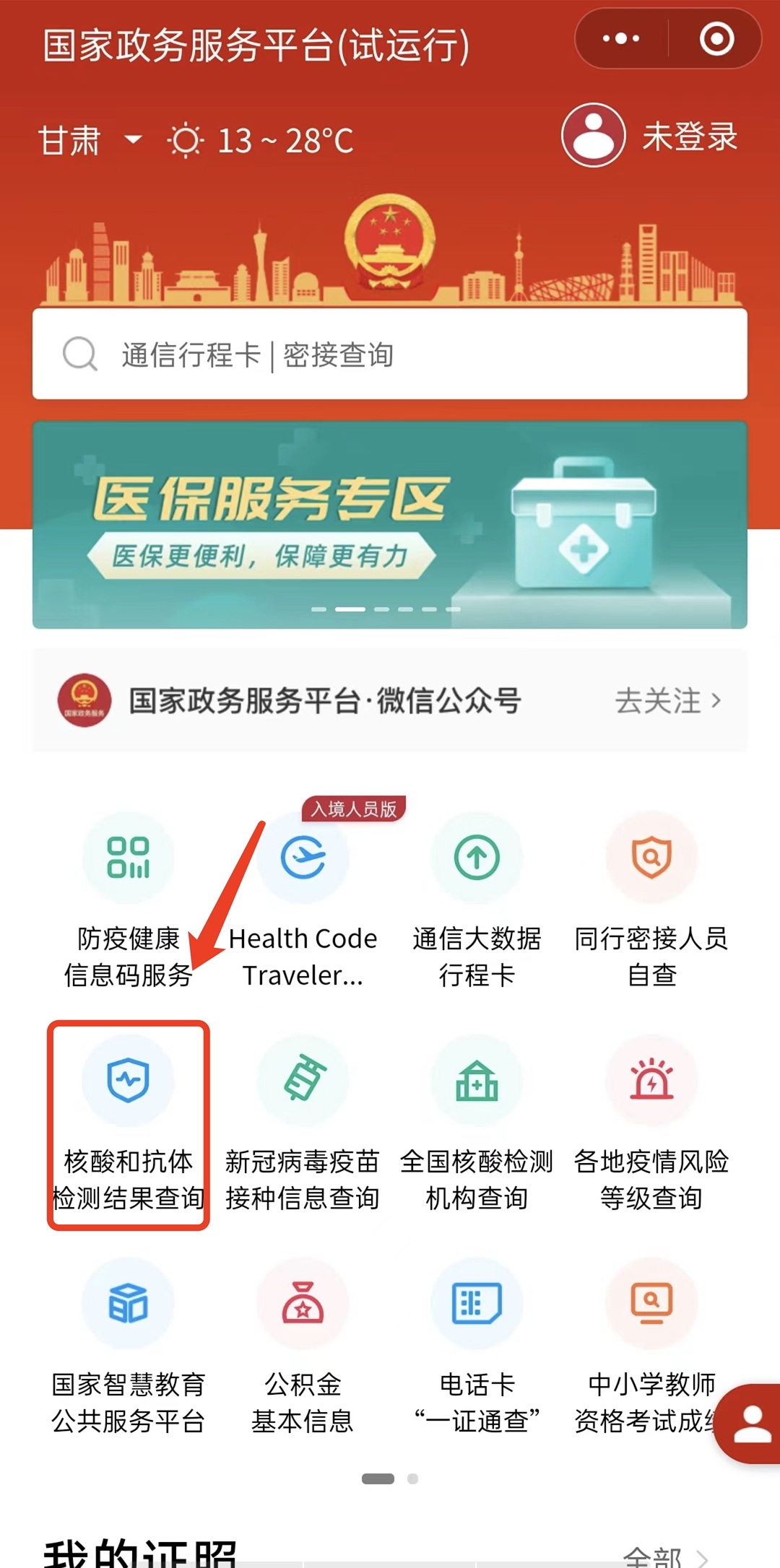The height and width of the screenshot is (1568, 780).
Task: Tap 去关注 to follow the official account
Action: 667,700
